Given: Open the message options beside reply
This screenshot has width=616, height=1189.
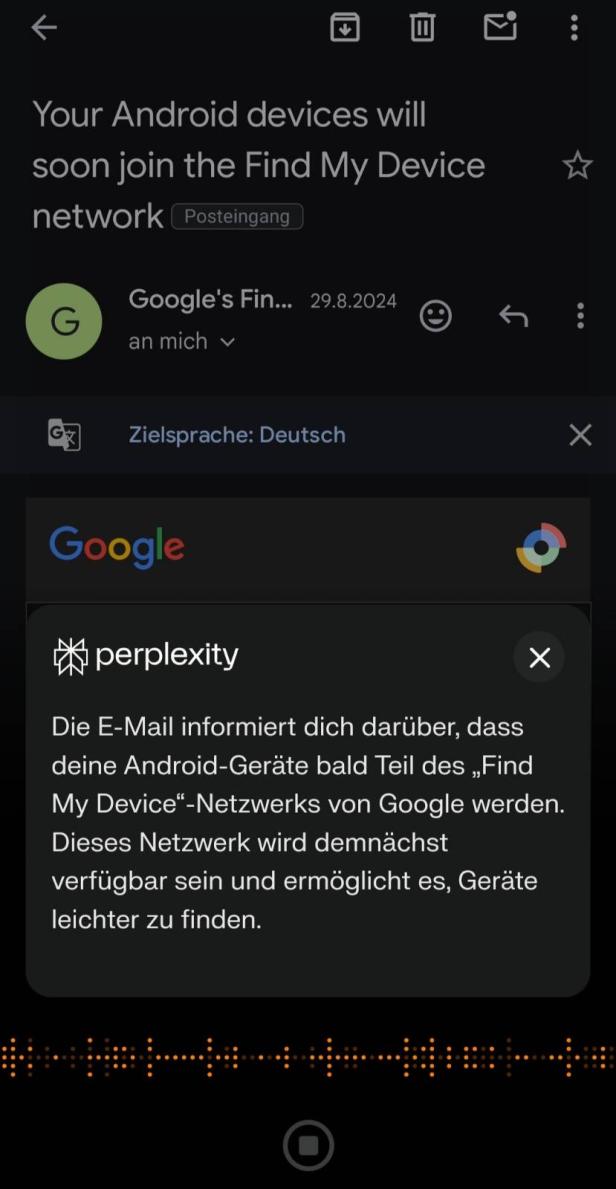Looking at the screenshot, I should pos(580,316).
